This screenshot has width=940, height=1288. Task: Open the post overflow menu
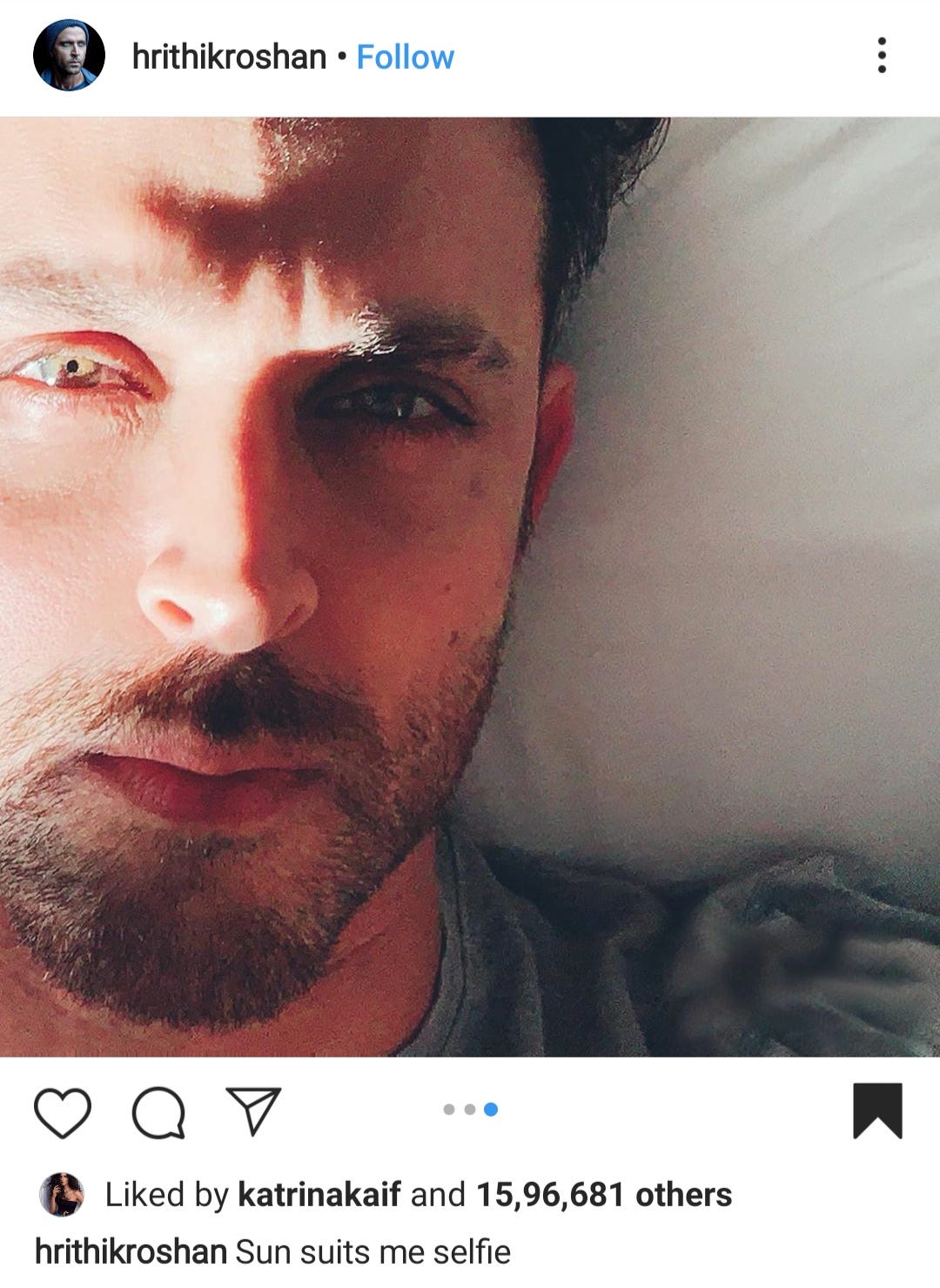(882, 56)
